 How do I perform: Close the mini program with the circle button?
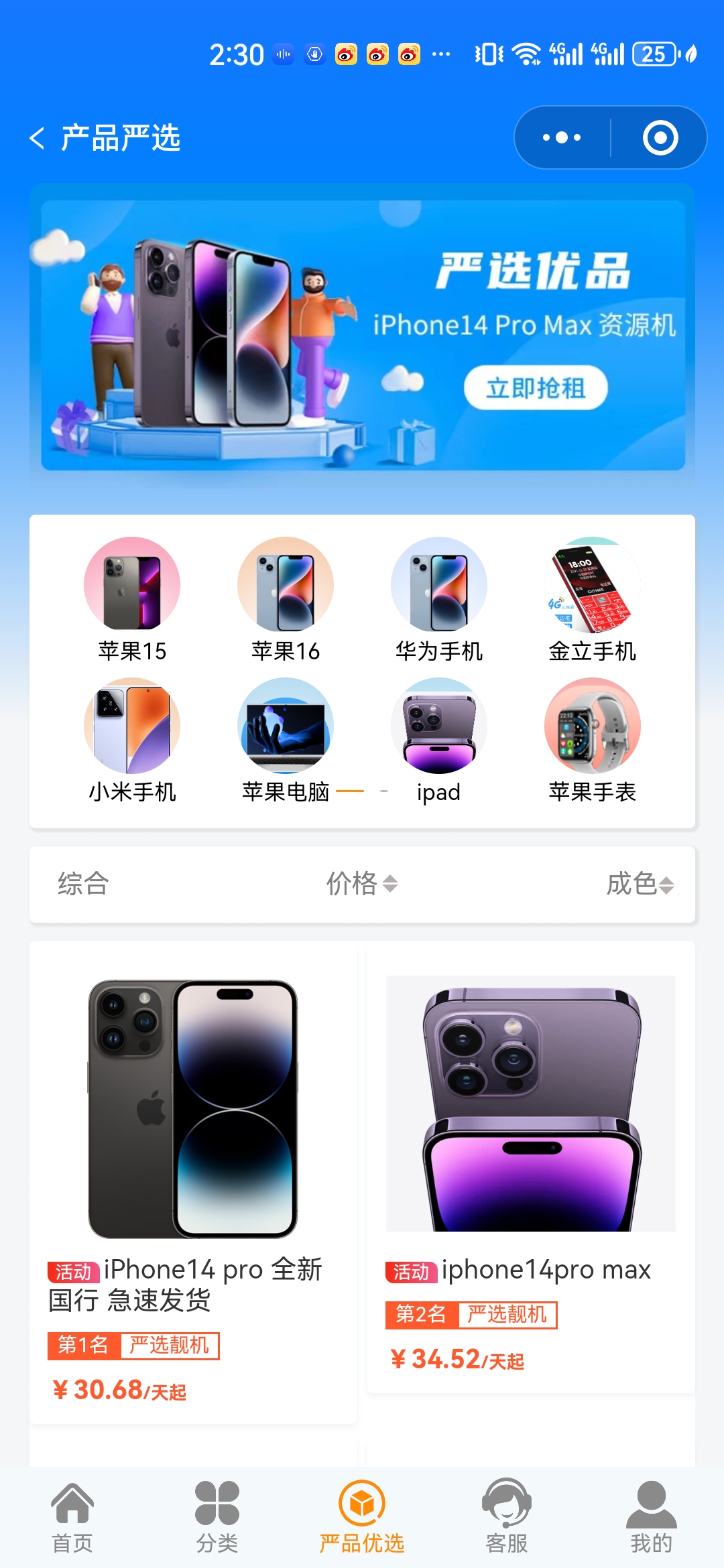pyautogui.click(x=660, y=137)
